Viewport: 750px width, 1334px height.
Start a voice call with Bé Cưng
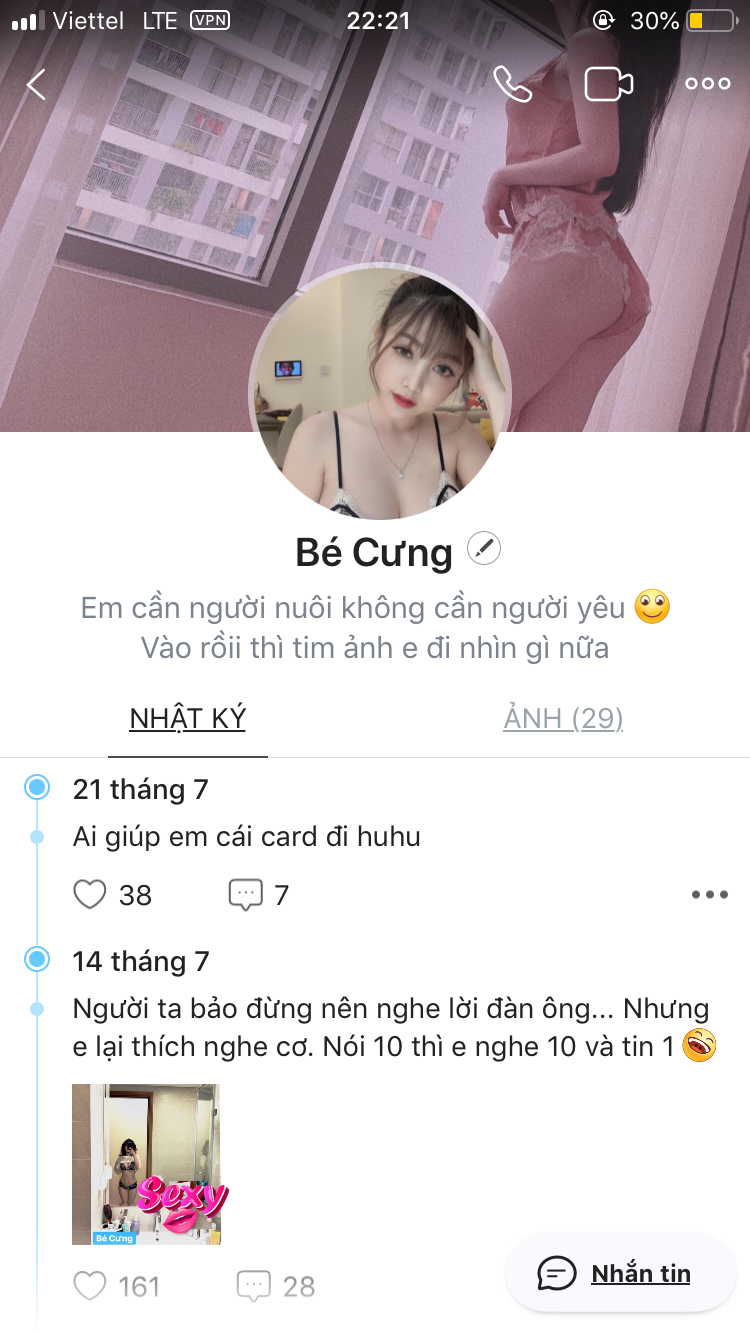click(x=513, y=85)
